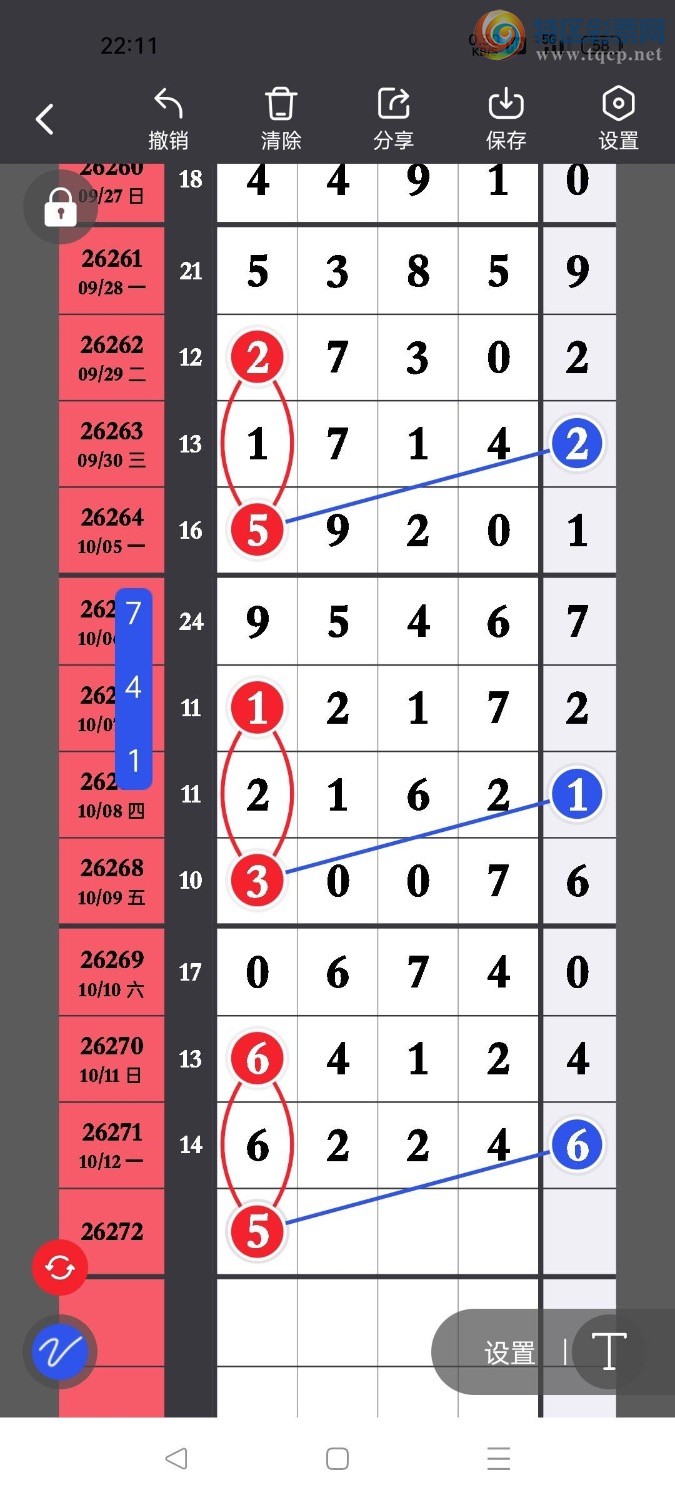Choose the text tool T icon

click(609, 1352)
